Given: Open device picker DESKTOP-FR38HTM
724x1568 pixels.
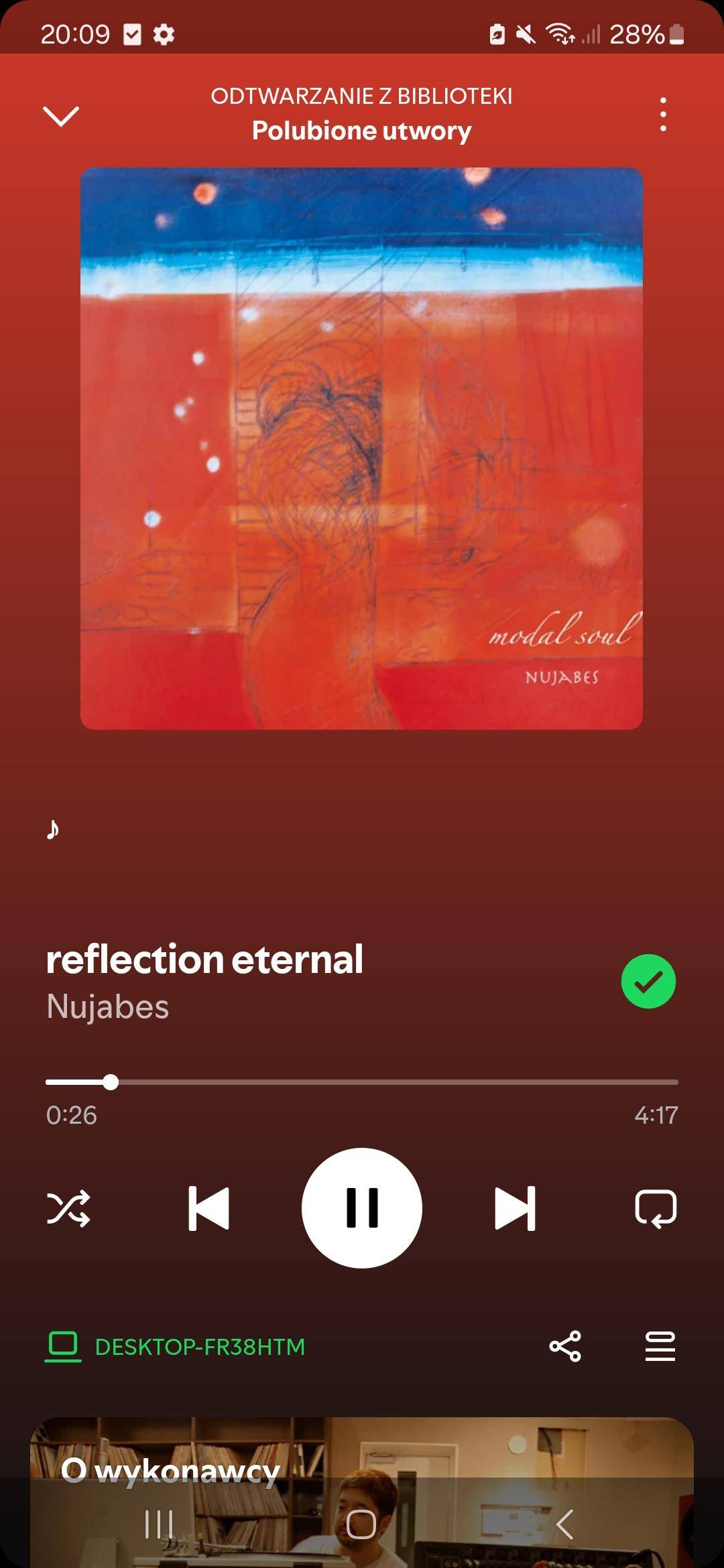Looking at the screenshot, I should [175, 1346].
